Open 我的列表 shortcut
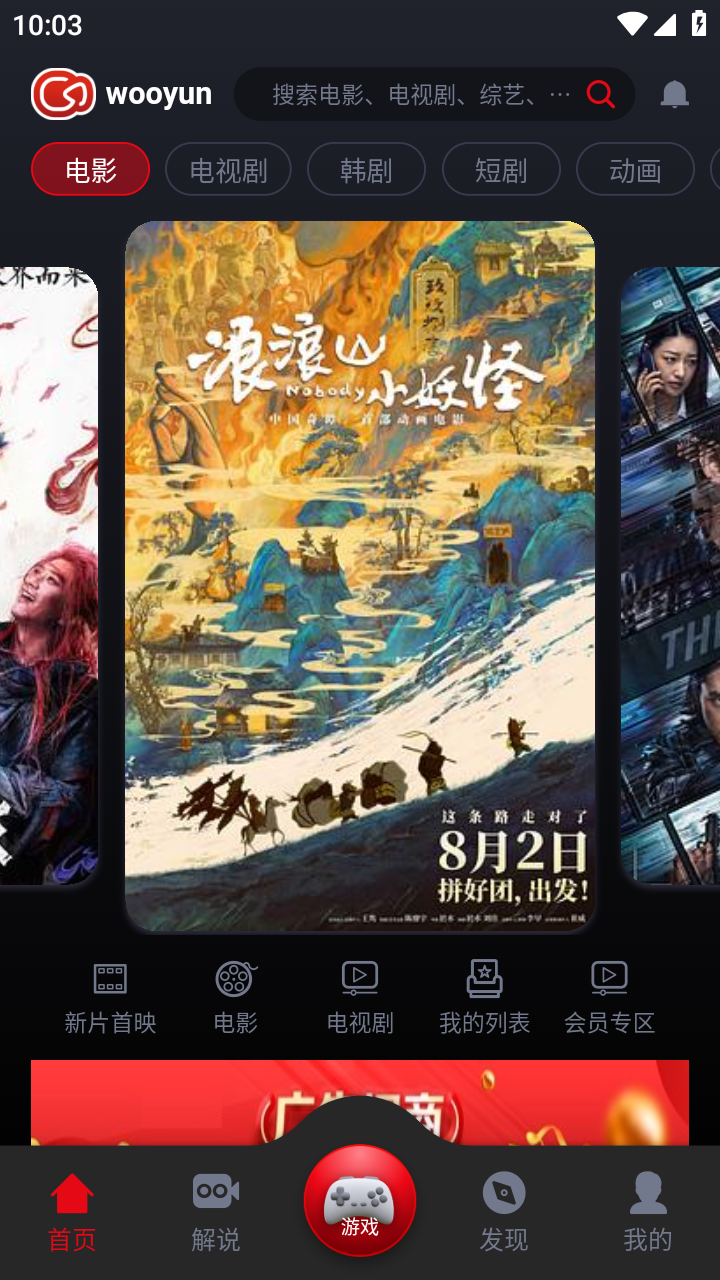720x1280 pixels. click(485, 997)
